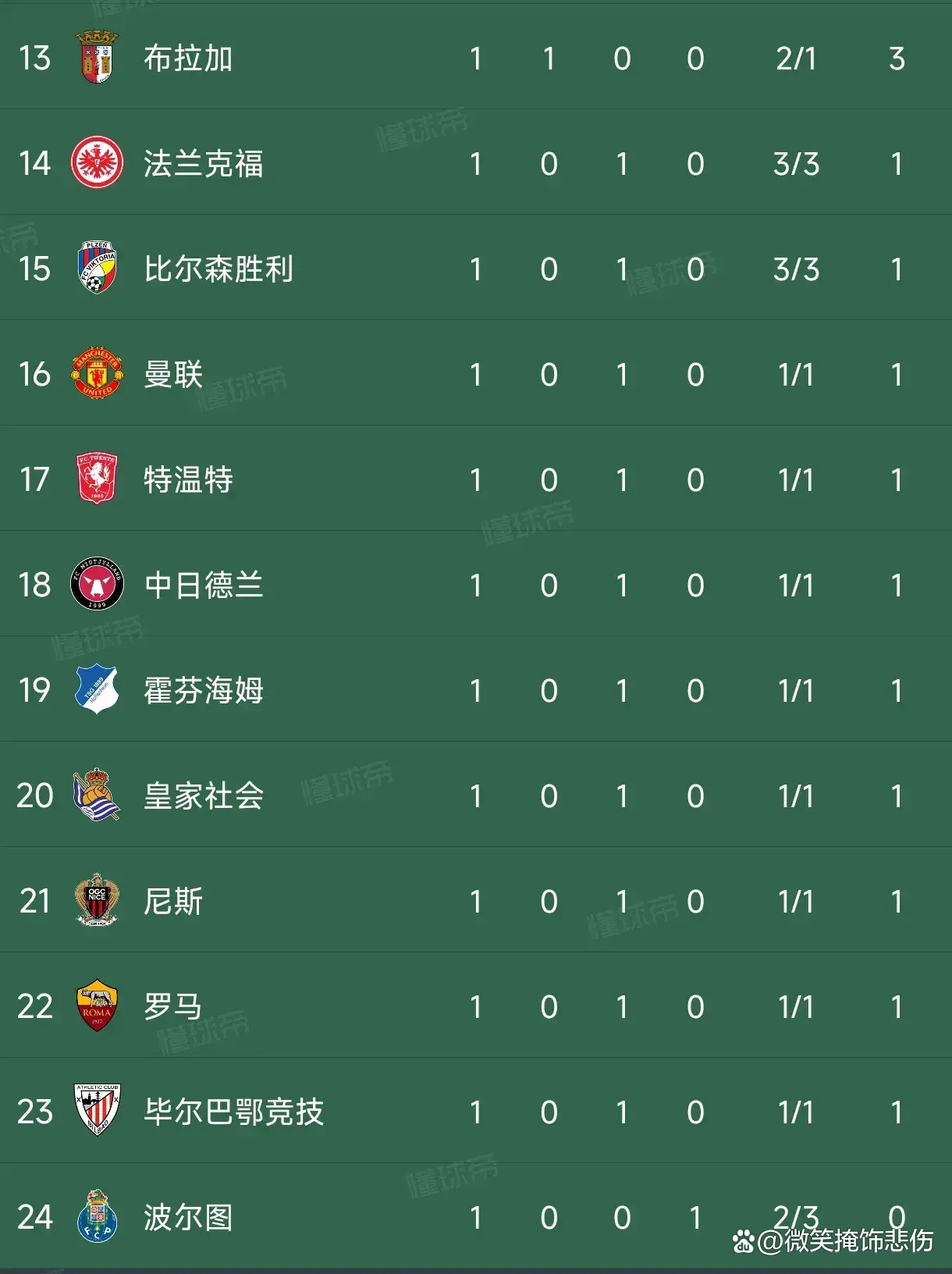Click the 波尔图 team name
Image resolution: width=952 pixels, height=1274 pixels.
(x=187, y=1218)
